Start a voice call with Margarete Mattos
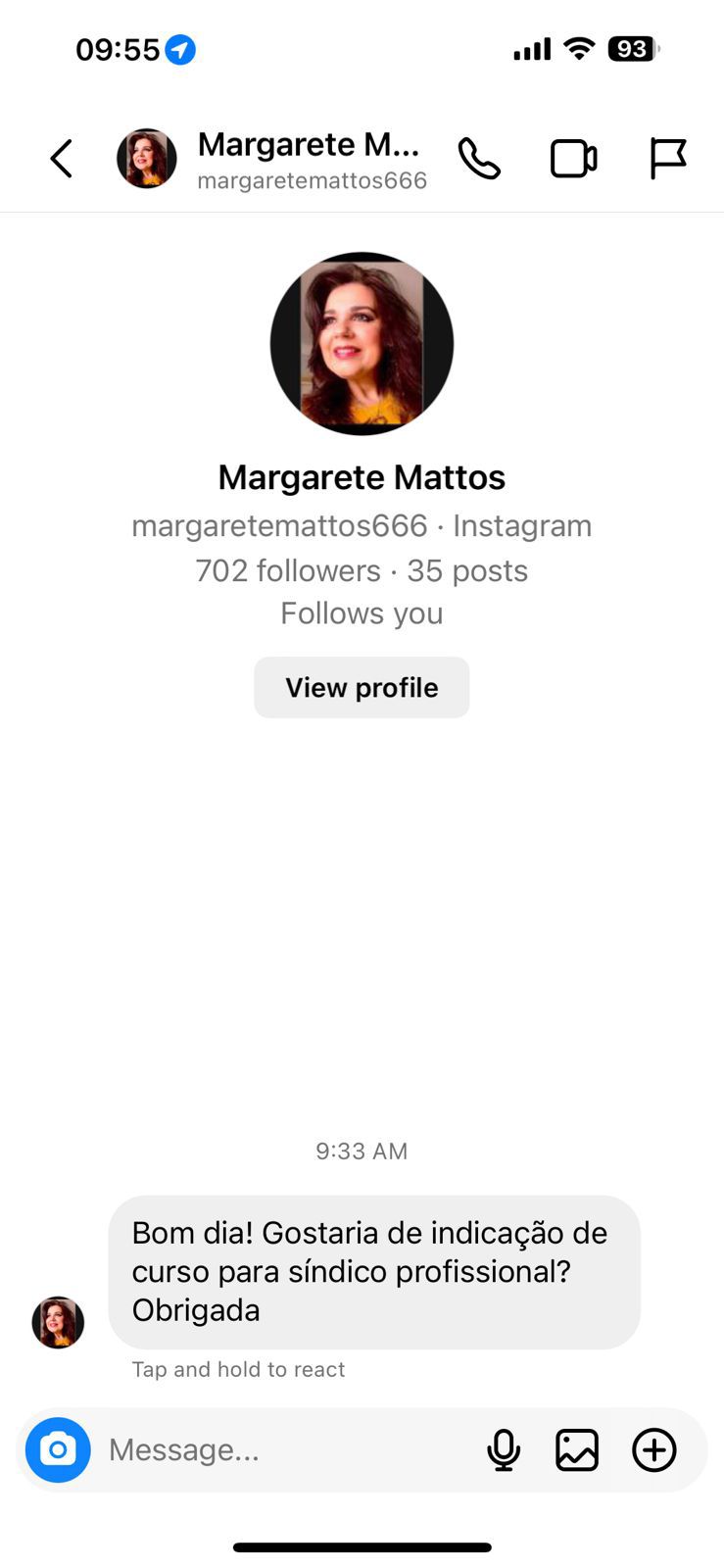The width and height of the screenshot is (724, 1568). (x=479, y=159)
